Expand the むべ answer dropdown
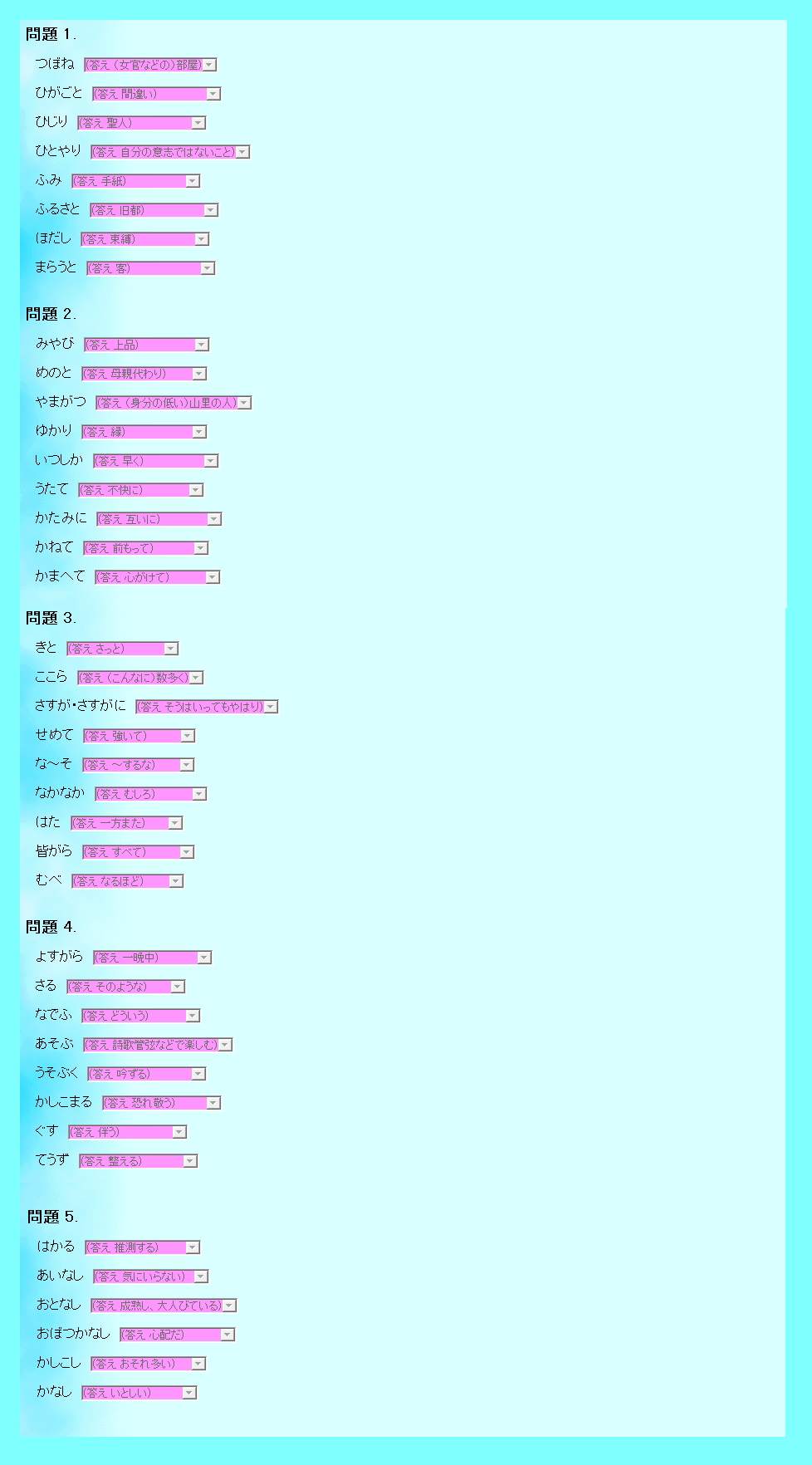This screenshot has height=1465, width=812. coord(127,881)
